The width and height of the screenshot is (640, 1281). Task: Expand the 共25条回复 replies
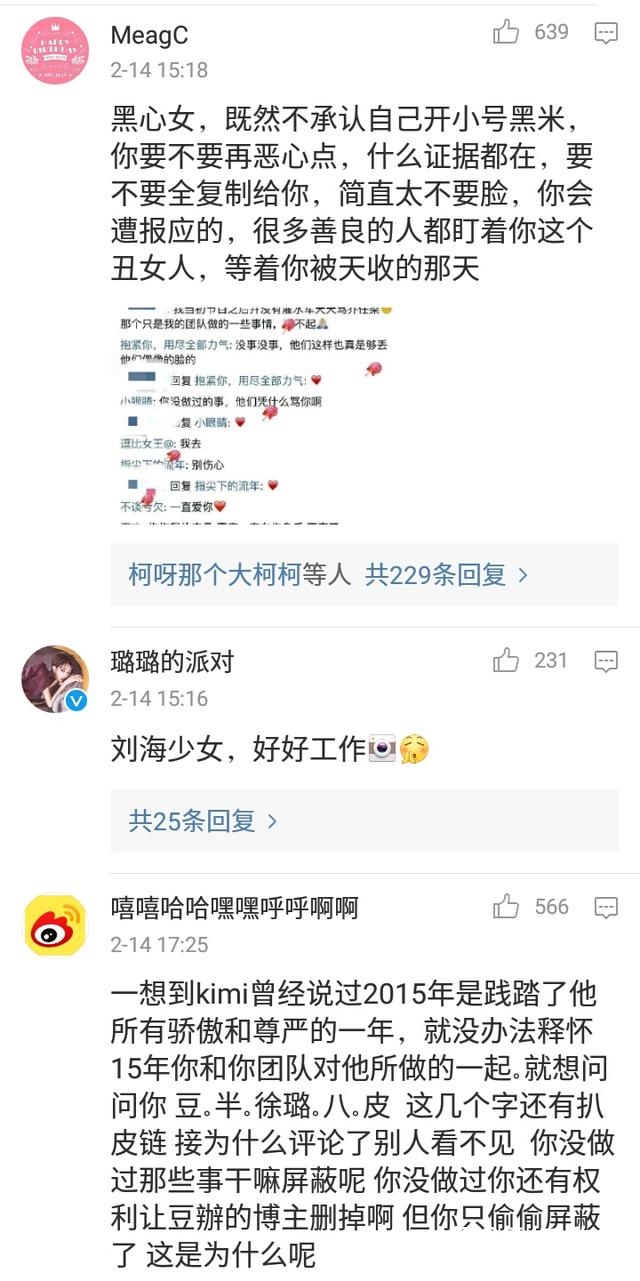click(203, 822)
